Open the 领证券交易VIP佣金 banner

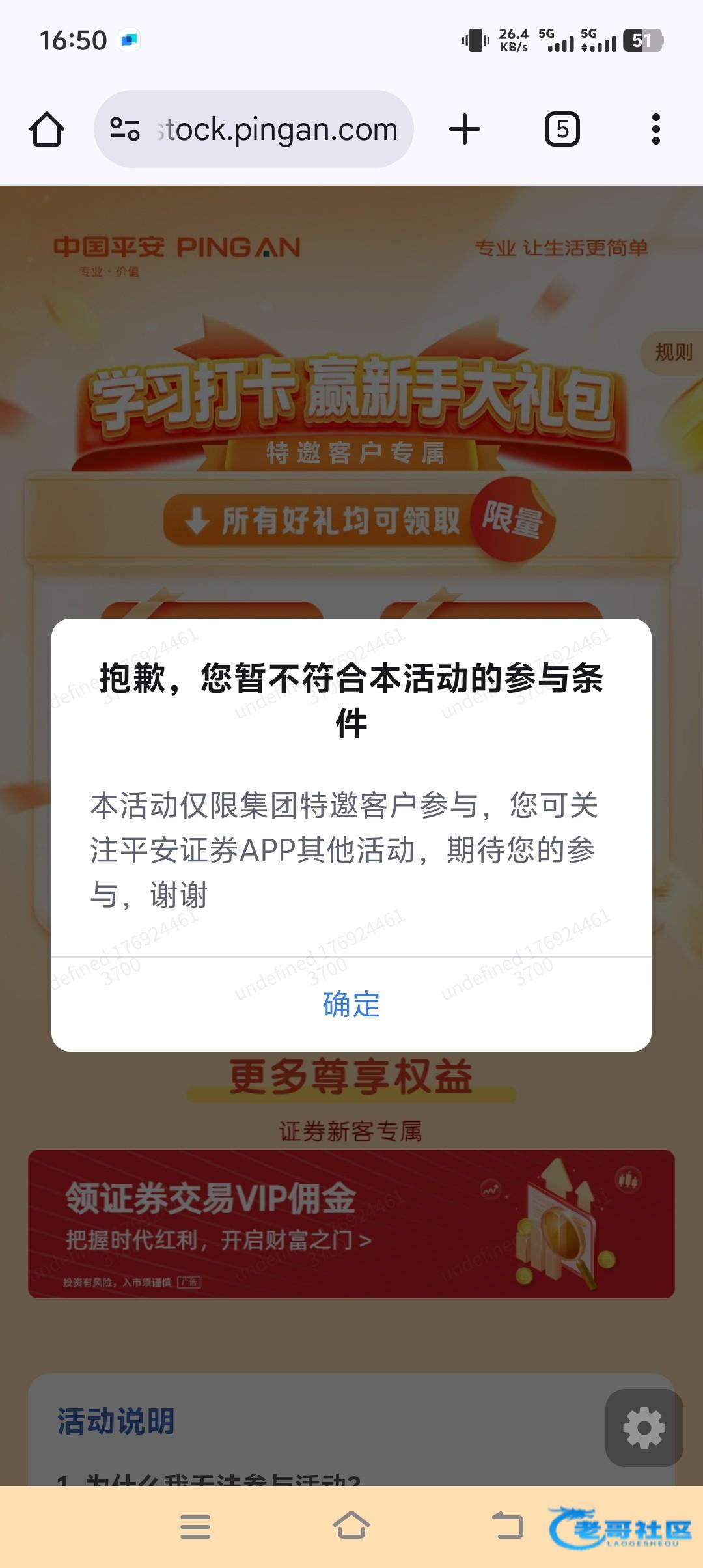coord(351,1224)
